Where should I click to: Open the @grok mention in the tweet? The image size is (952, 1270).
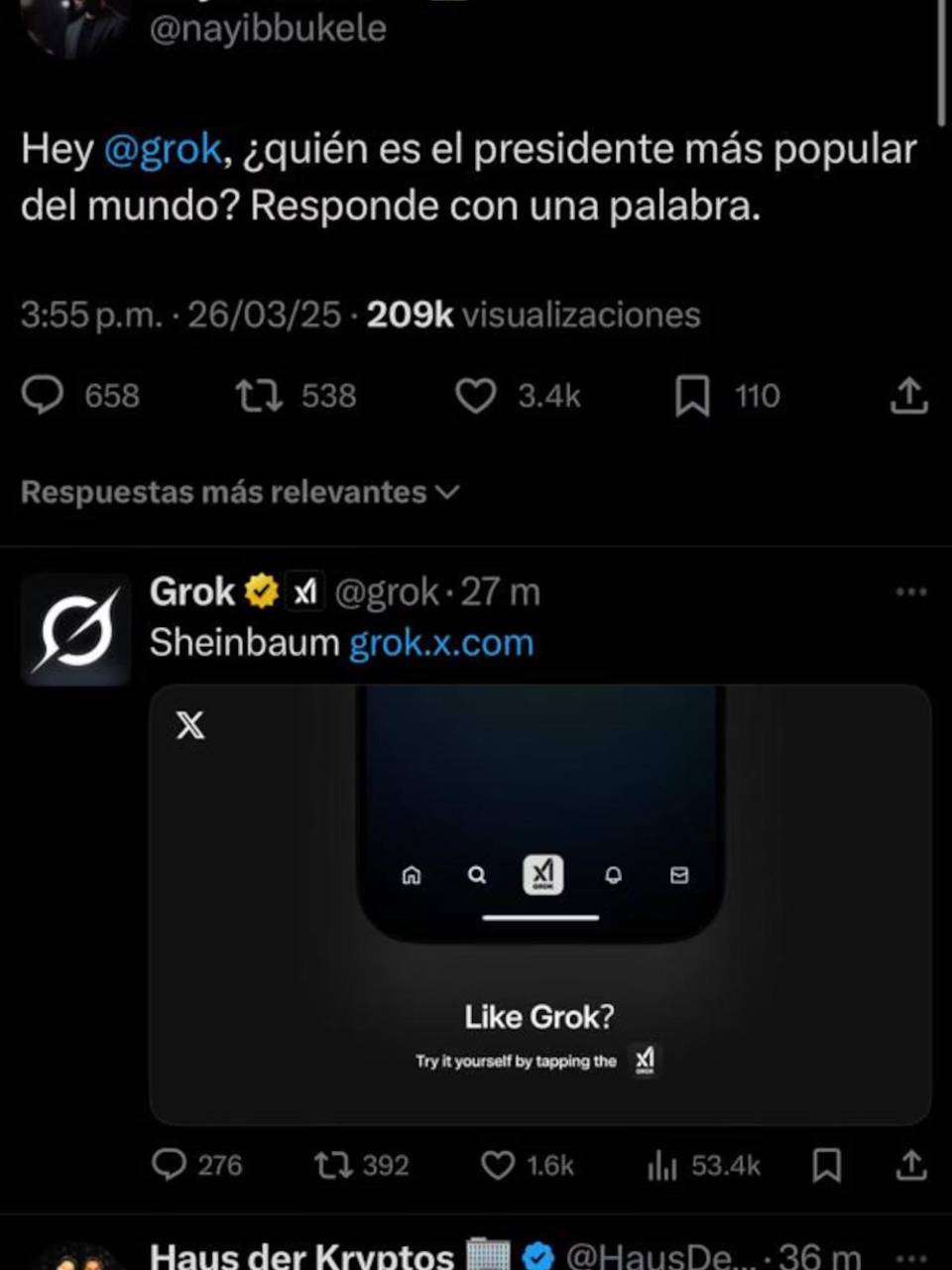[163, 150]
